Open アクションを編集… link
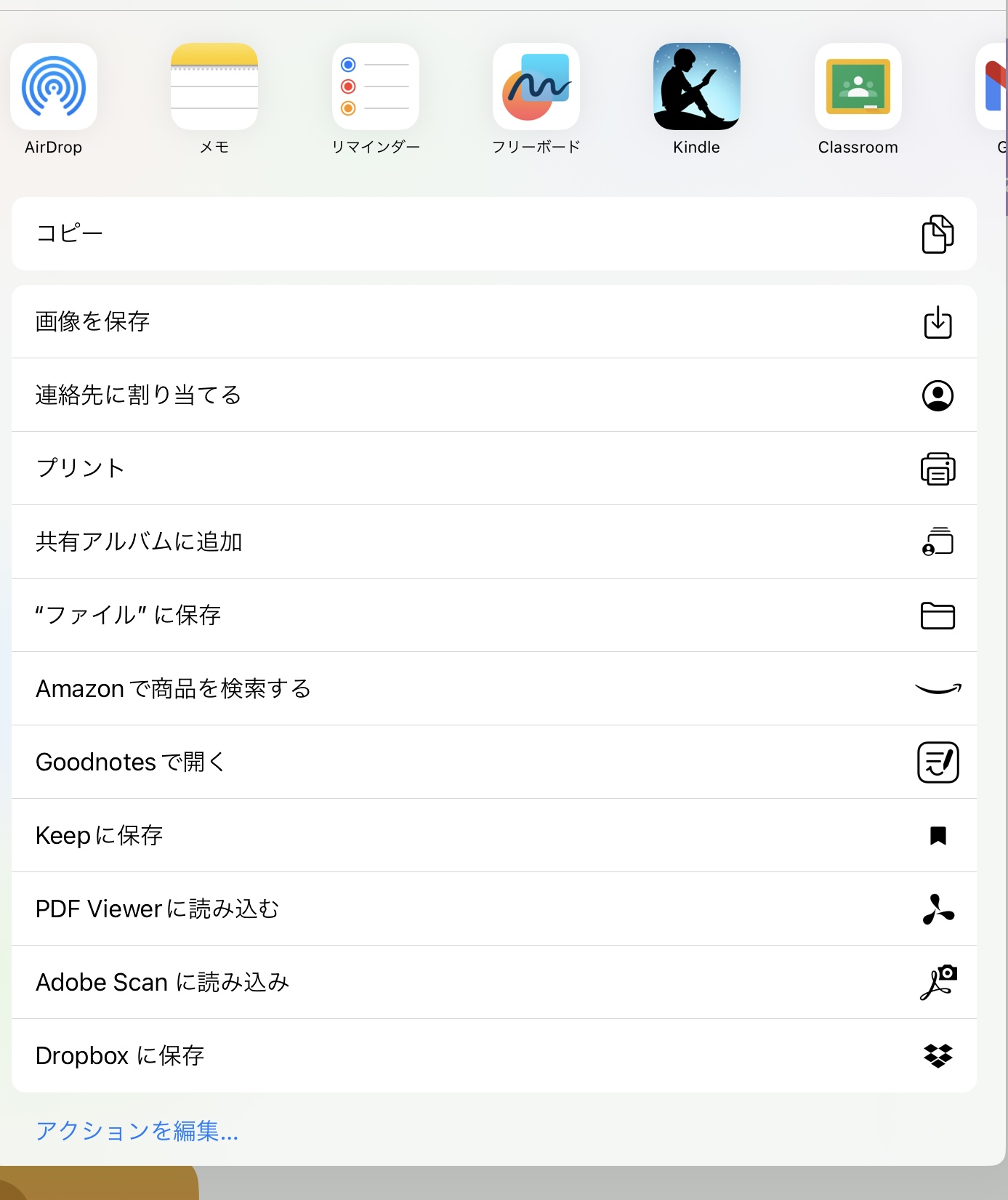This screenshot has height=1200, width=1008. point(137,1130)
